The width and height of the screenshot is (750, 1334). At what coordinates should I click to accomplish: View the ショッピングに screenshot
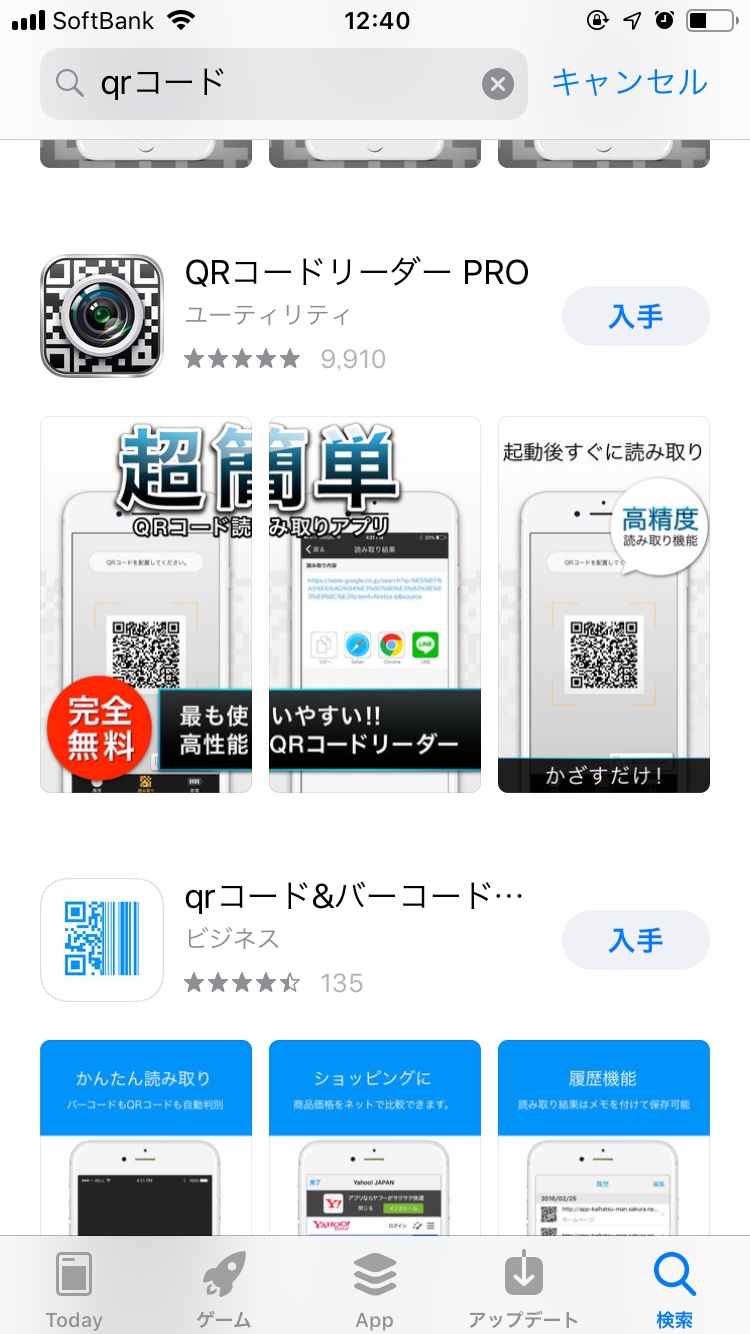[375, 1137]
